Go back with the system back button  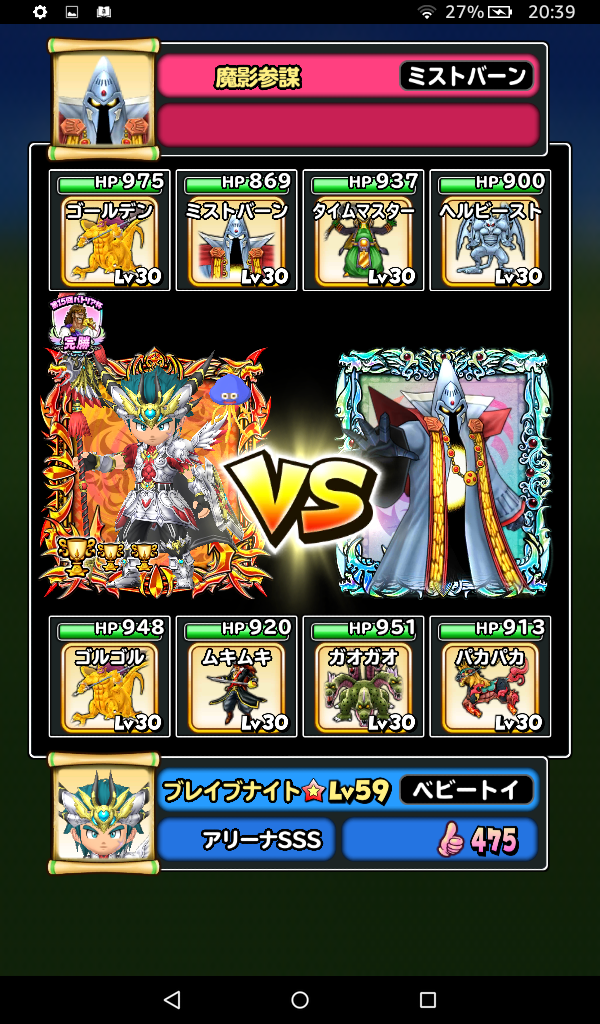point(172,1000)
